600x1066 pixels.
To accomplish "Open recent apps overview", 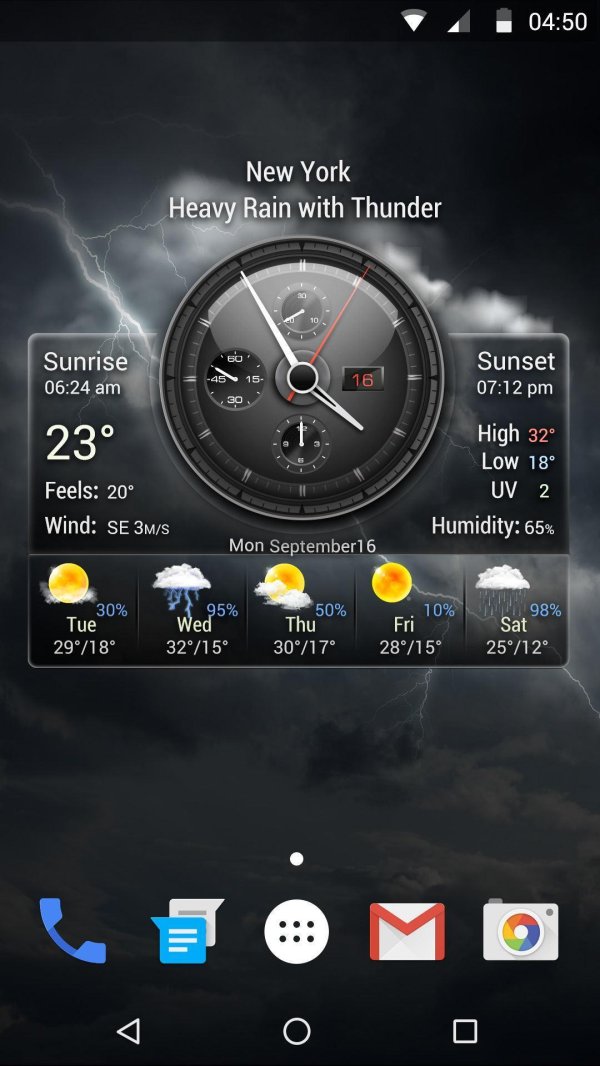I will tap(465, 1031).
